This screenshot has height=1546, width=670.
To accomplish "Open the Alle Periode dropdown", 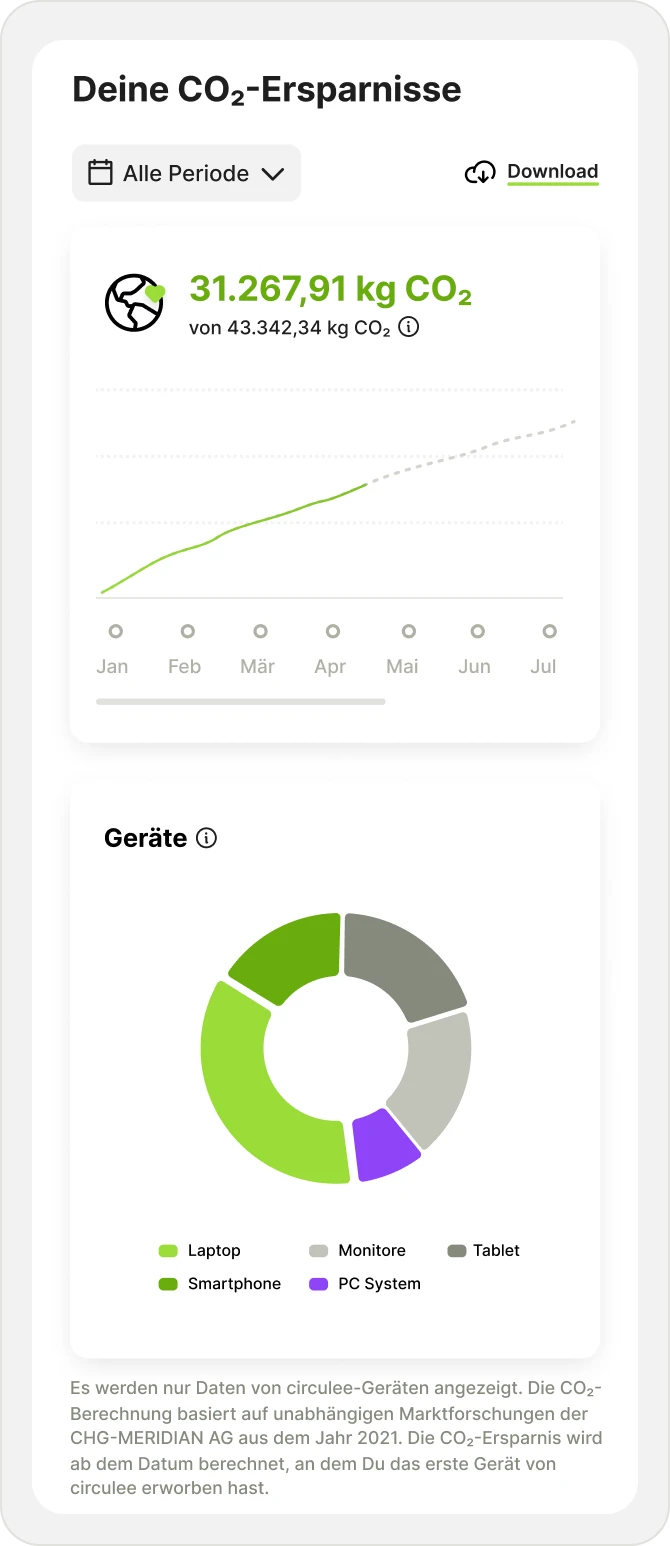I will (x=186, y=173).
